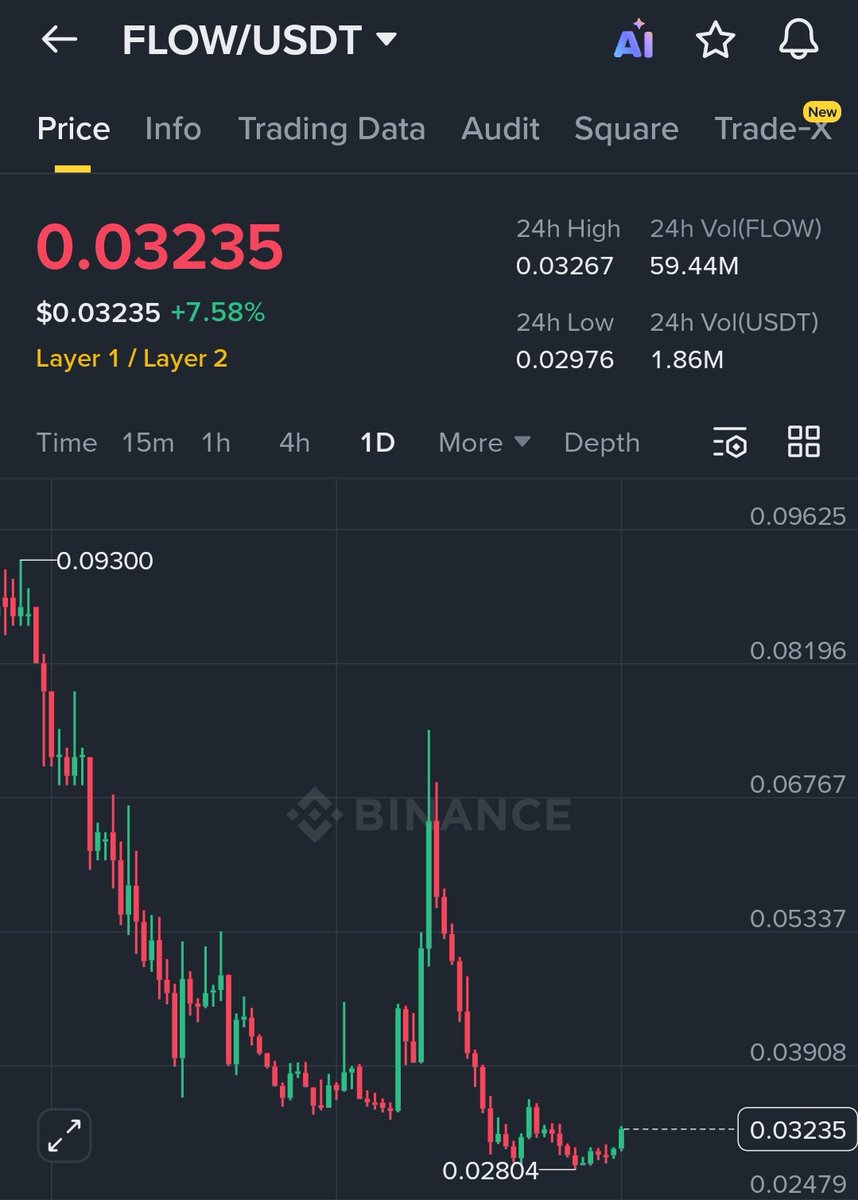858x1200 pixels.
Task: Switch to the Depth chart
Action: point(601,442)
